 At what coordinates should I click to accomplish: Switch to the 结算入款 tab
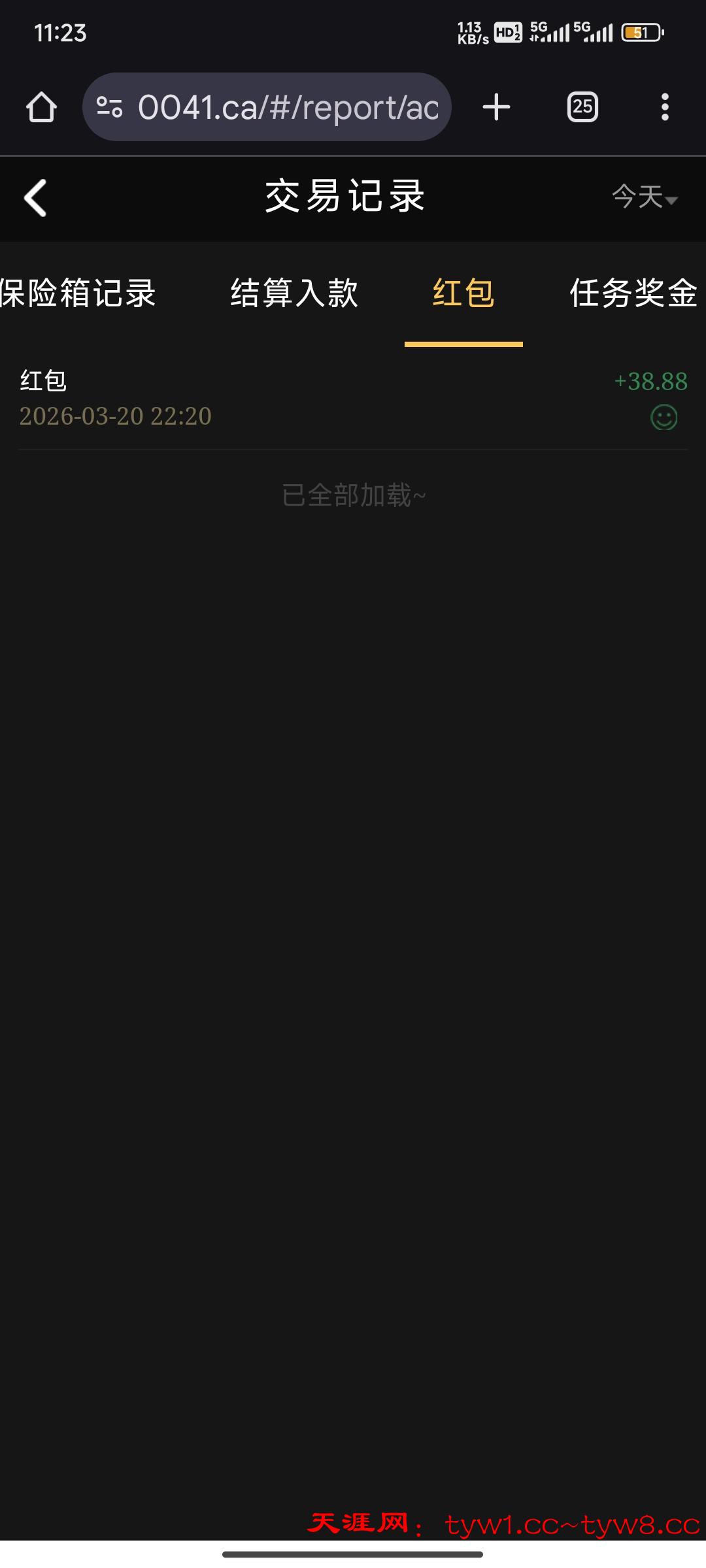(294, 293)
